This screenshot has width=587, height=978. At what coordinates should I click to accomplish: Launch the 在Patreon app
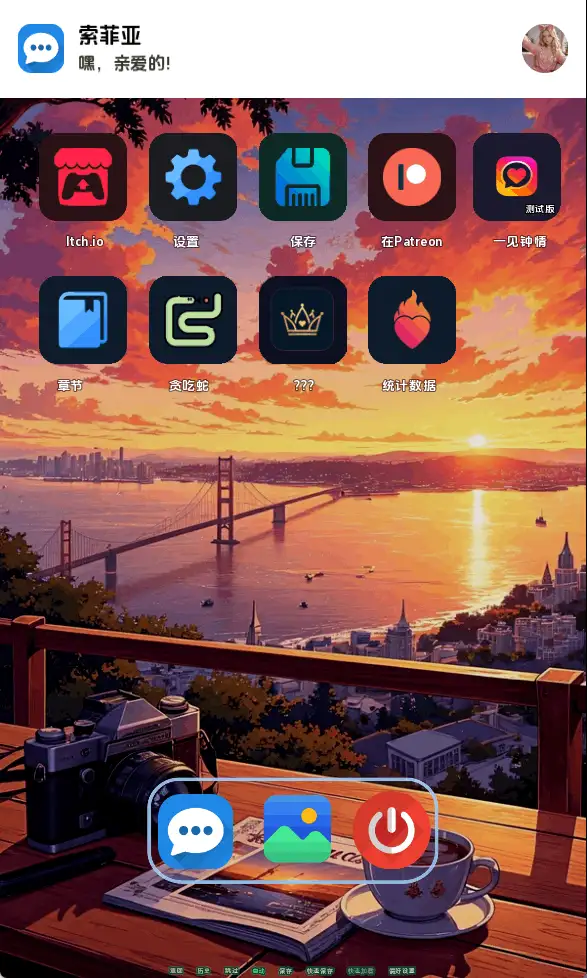coord(412,177)
